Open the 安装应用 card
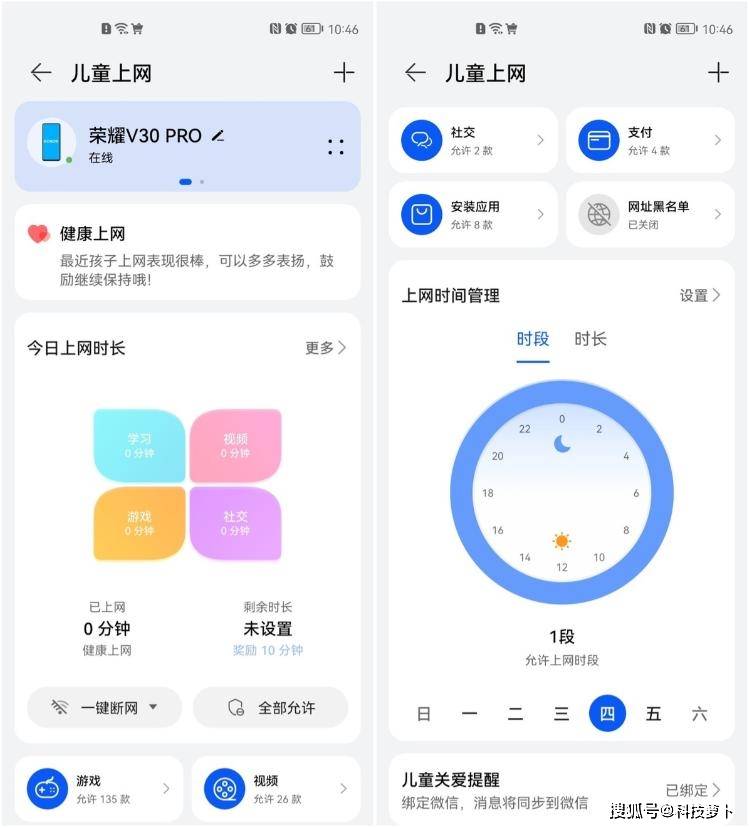Viewport: 749px width, 828px height. tap(472, 214)
